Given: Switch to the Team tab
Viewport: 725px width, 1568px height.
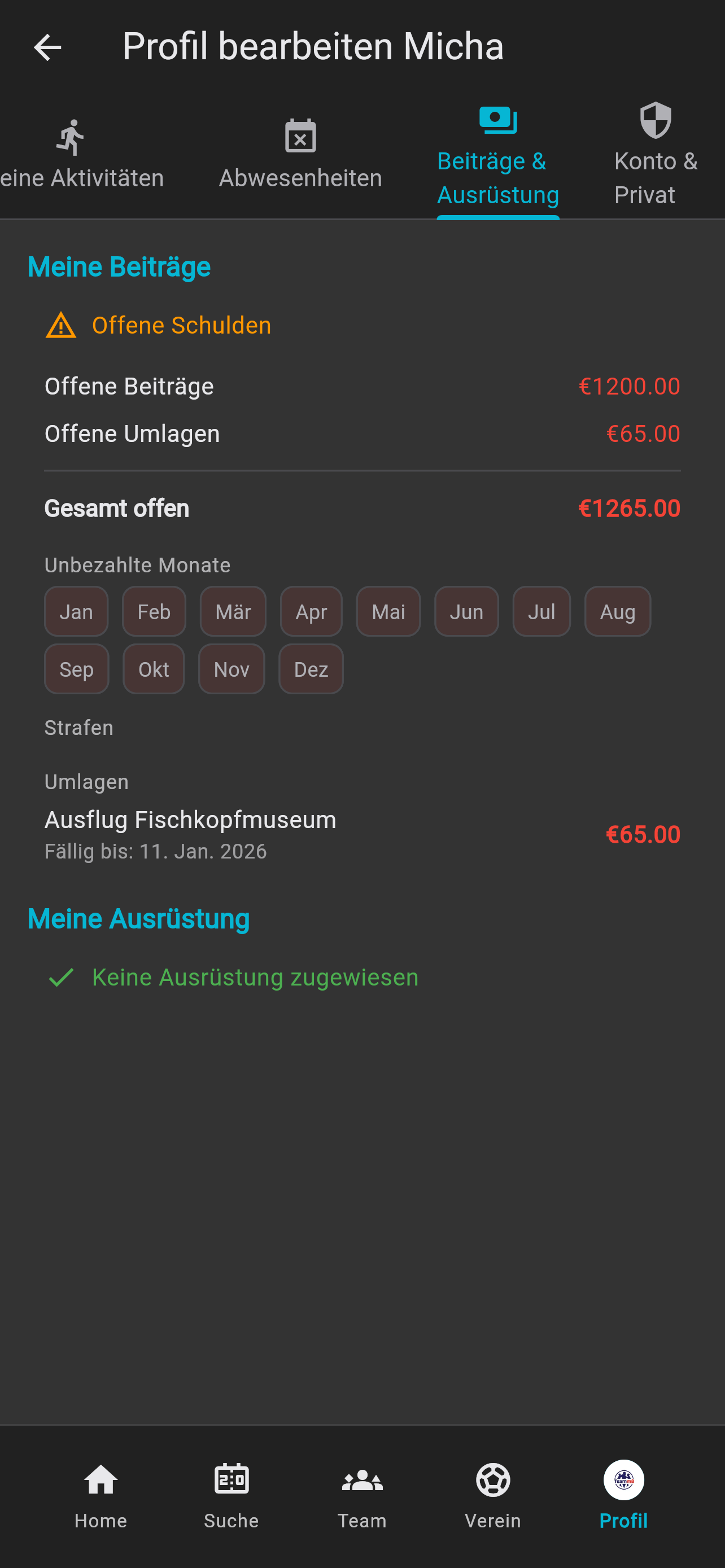Looking at the screenshot, I should click(x=362, y=1495).
